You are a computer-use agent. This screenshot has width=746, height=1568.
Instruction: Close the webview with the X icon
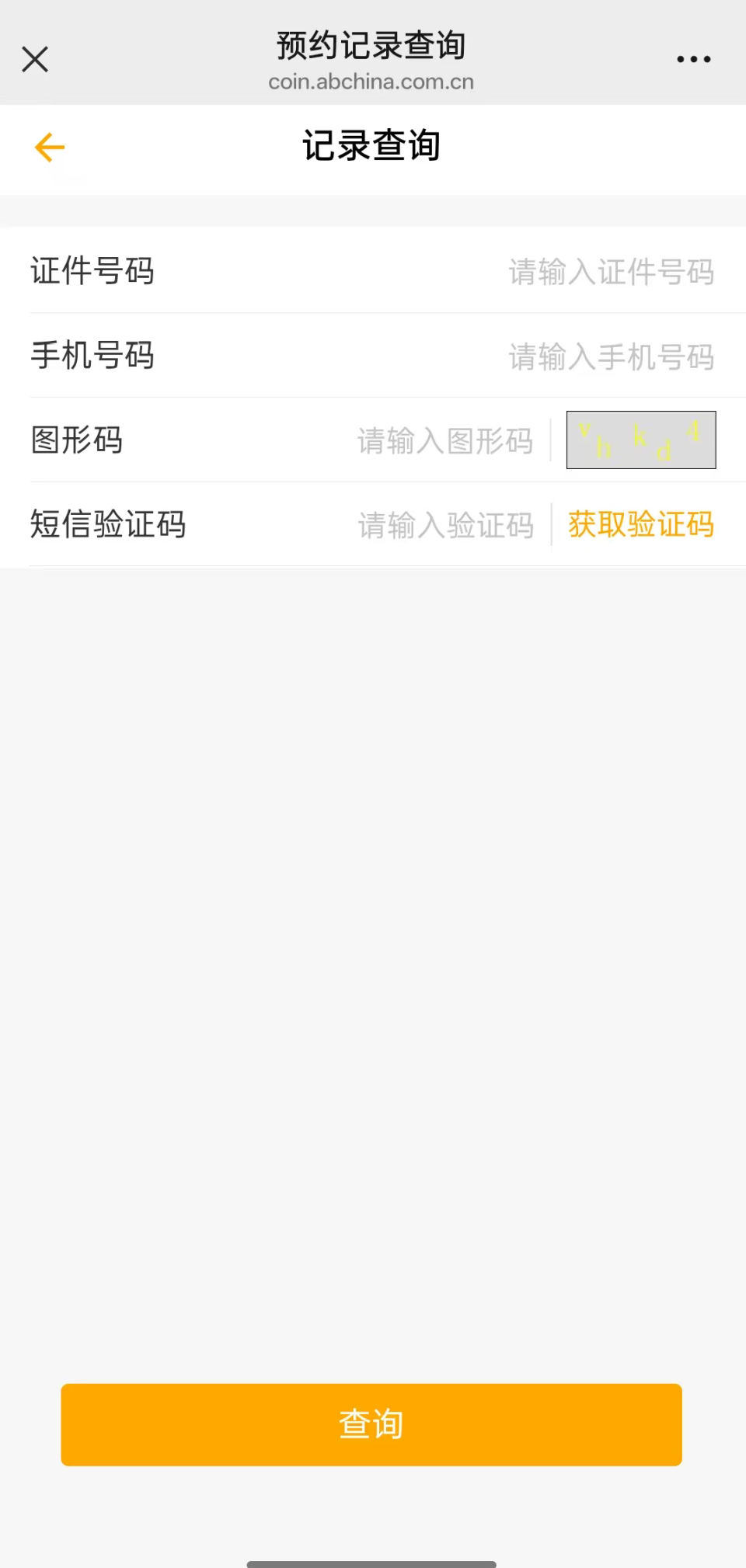click(x=34, y=58)
